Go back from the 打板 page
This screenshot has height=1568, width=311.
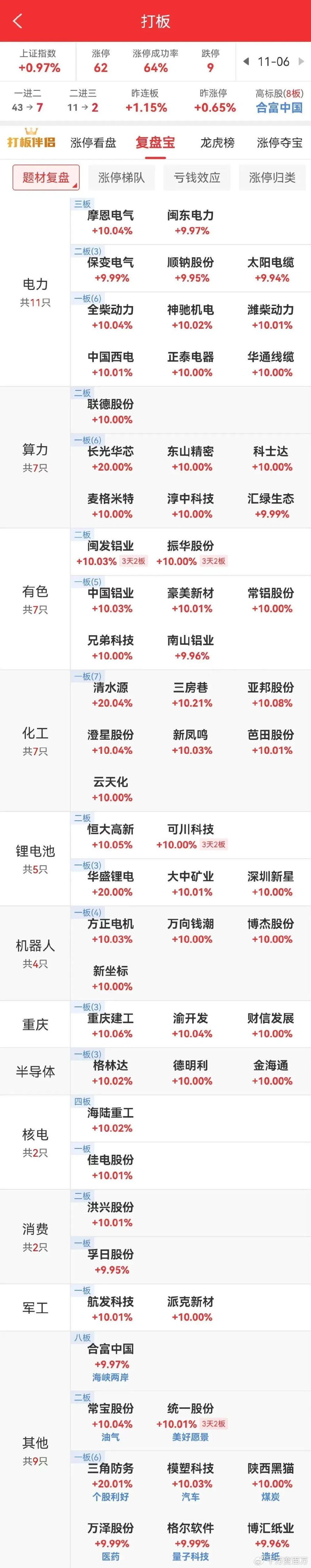click(x=17, y=21)
